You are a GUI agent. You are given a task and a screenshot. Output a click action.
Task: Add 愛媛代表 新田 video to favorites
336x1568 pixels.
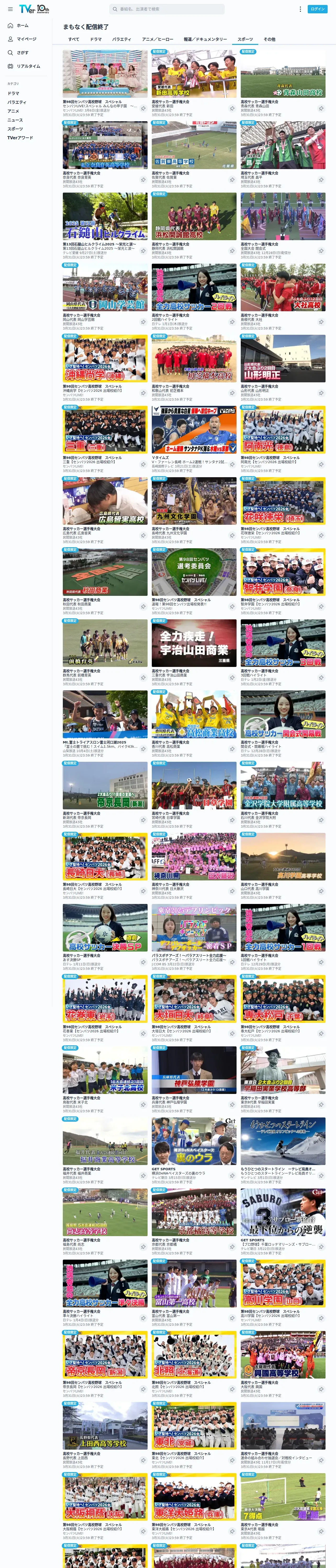pyautogui.click(x=232, y=108)
